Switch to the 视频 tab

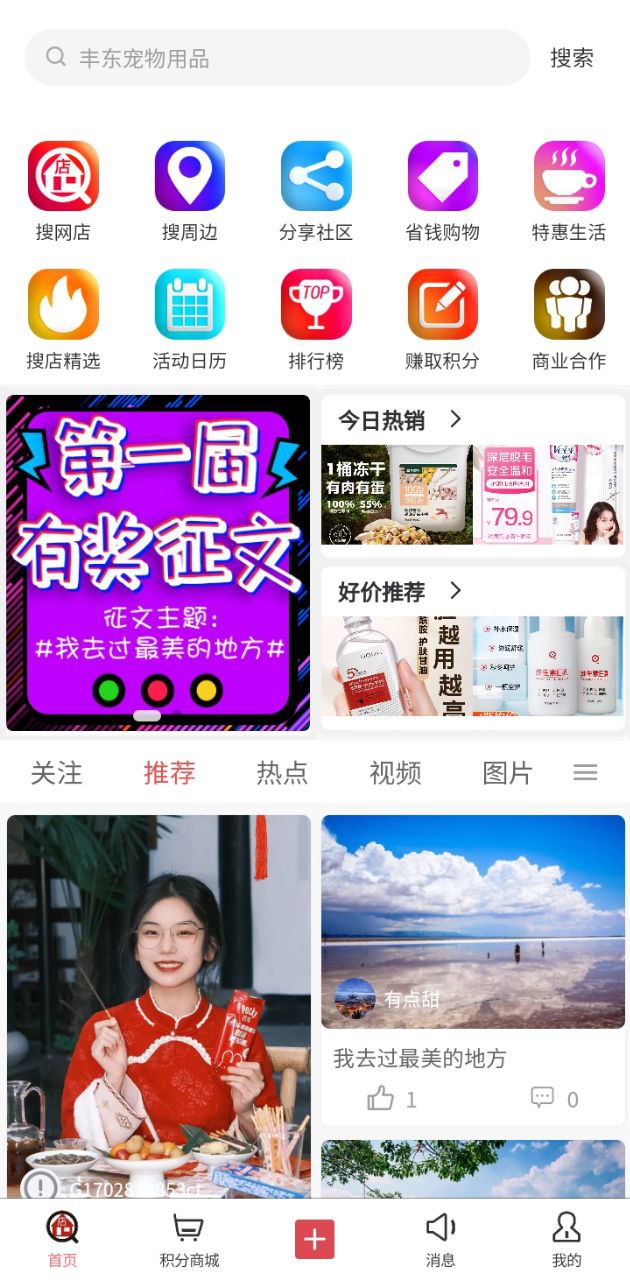pyautogui.click(x=395, y=773)
